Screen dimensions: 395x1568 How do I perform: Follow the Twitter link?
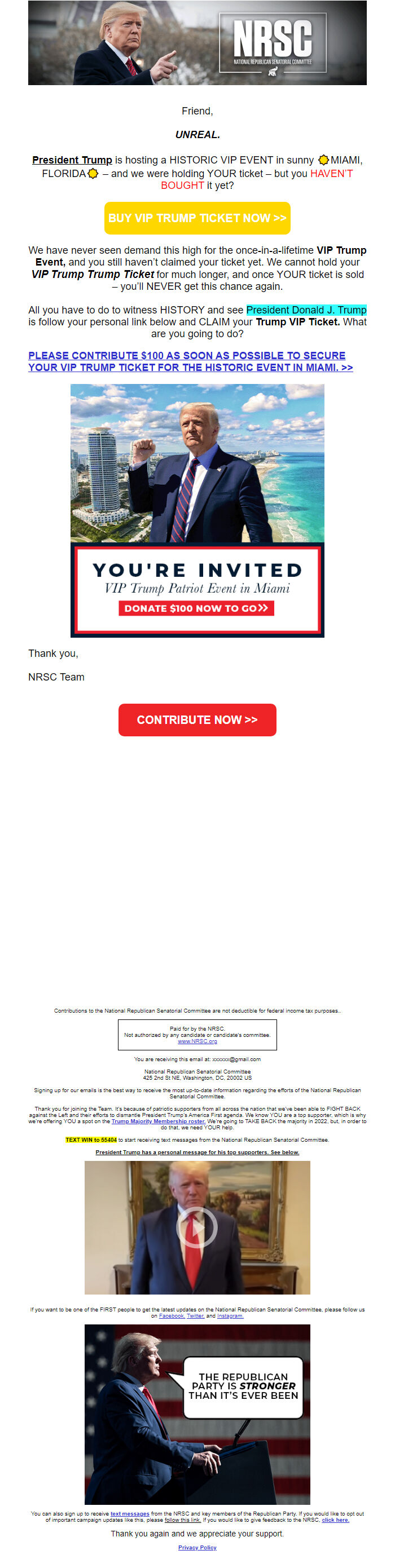point(195,1315)
